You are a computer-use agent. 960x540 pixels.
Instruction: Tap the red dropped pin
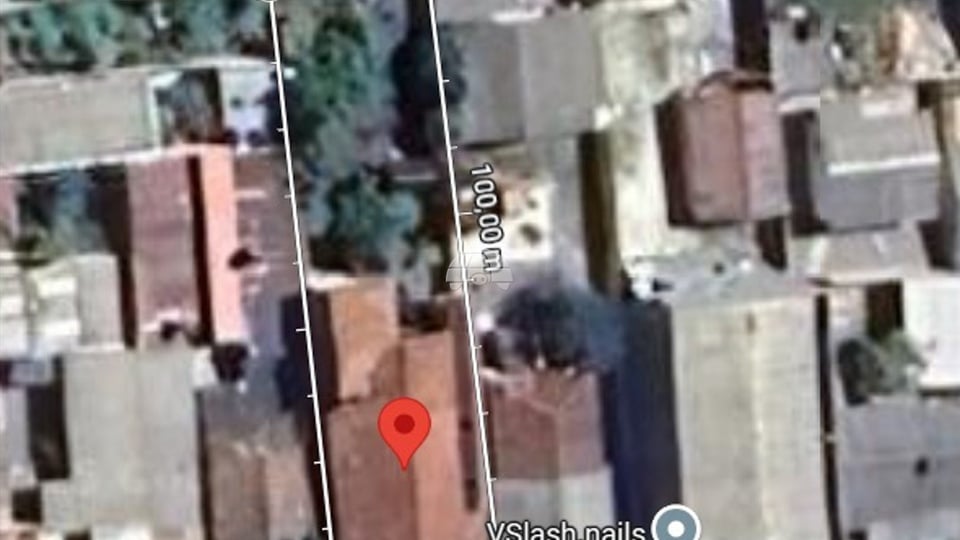click(x=404, y=428)
